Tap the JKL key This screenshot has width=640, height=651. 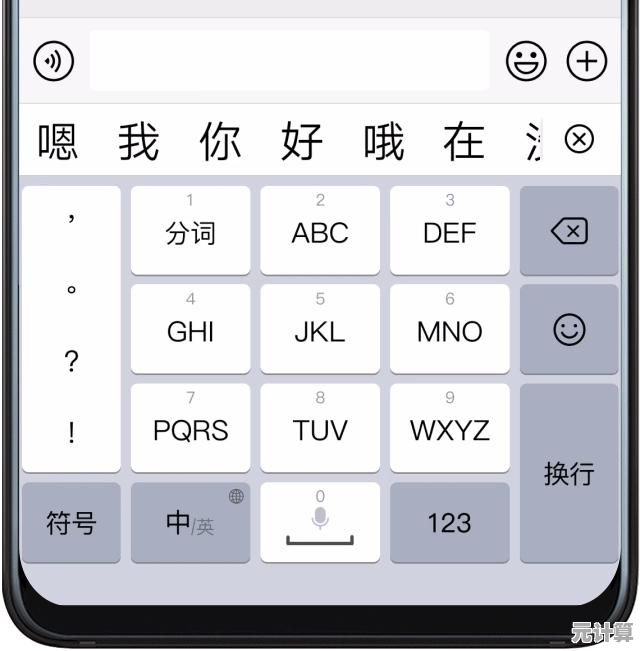(320, 329)
